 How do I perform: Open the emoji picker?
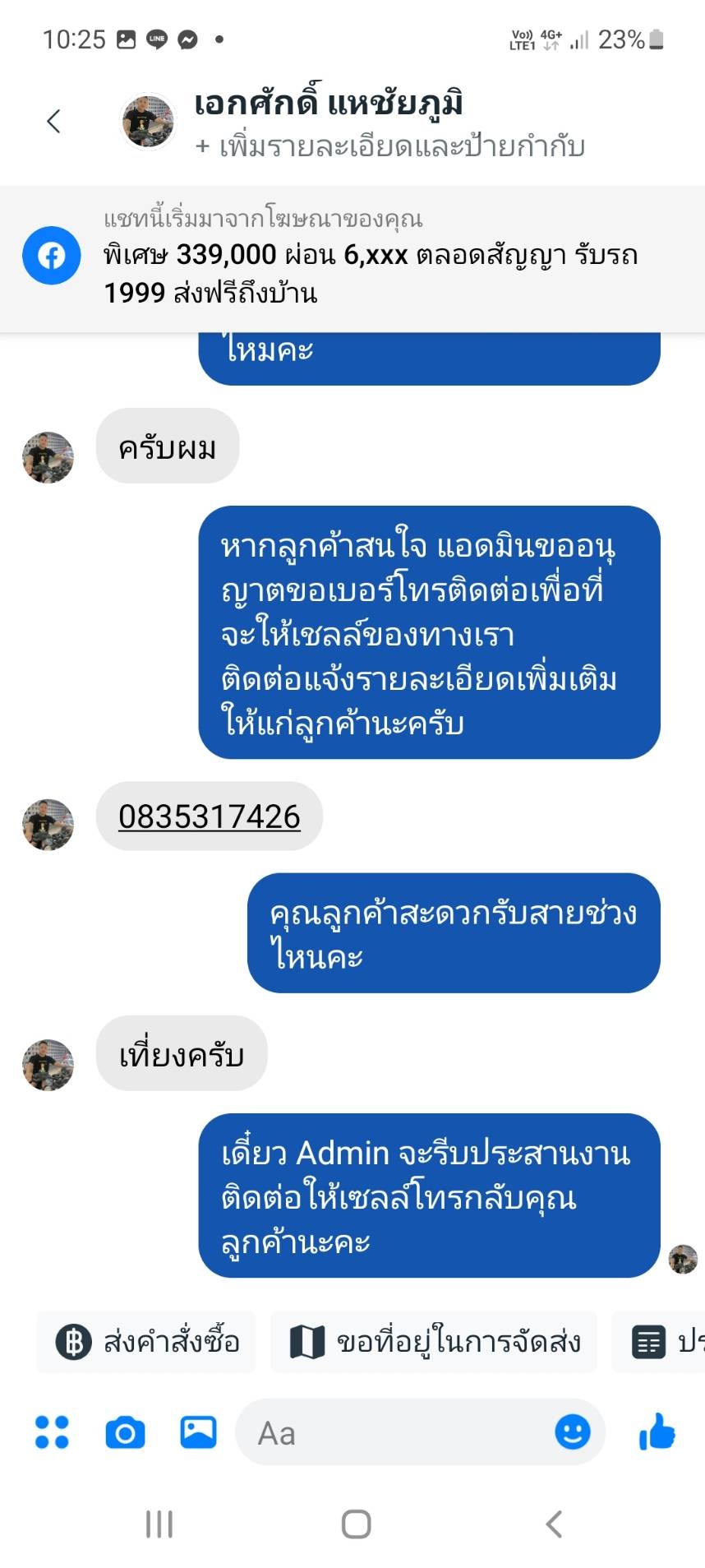[x=572, y=1432]
